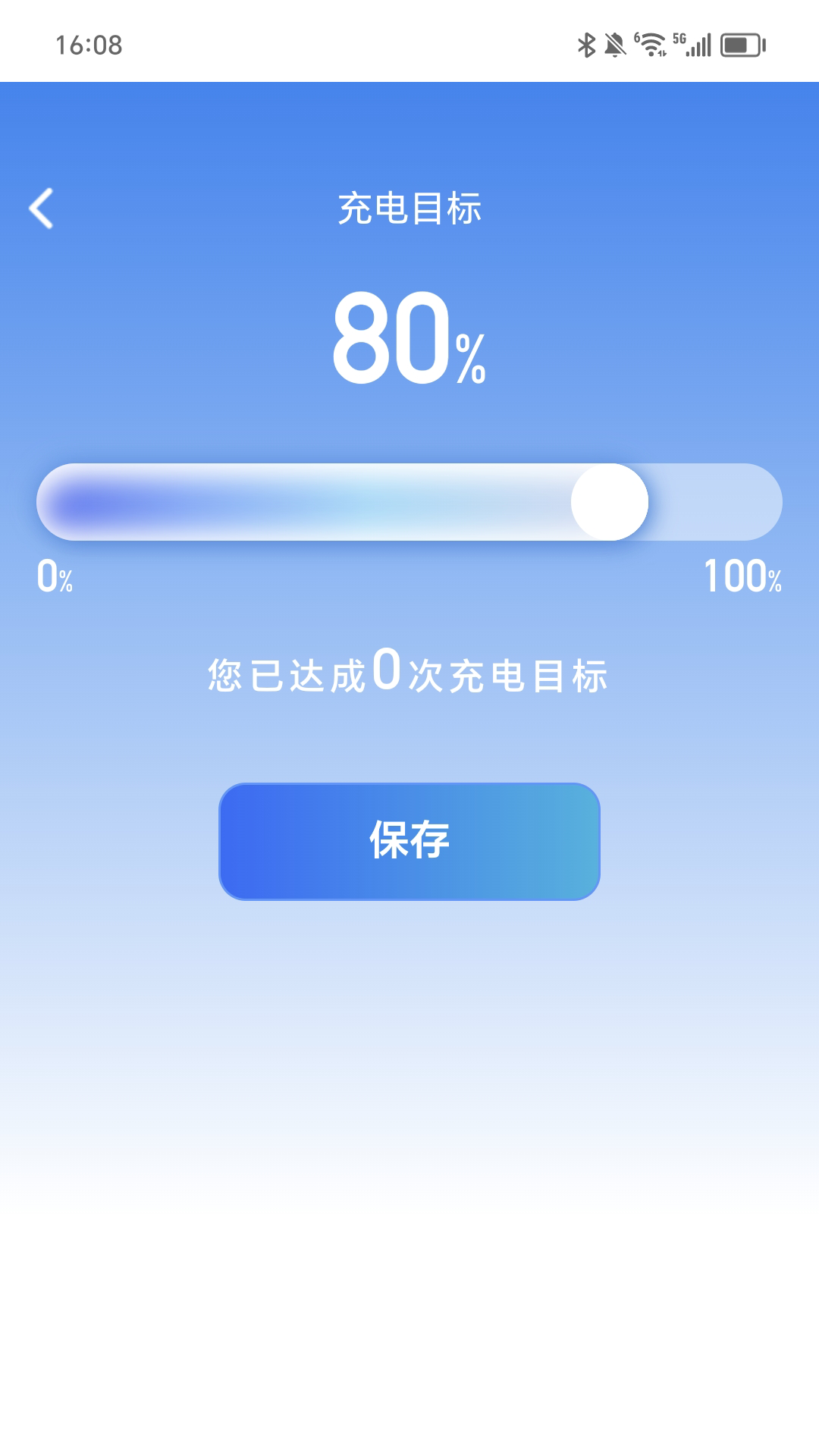819x1456 pixels.
Task: Tap the slider handle on the charging bar
Action: click(x=611, y=502)
